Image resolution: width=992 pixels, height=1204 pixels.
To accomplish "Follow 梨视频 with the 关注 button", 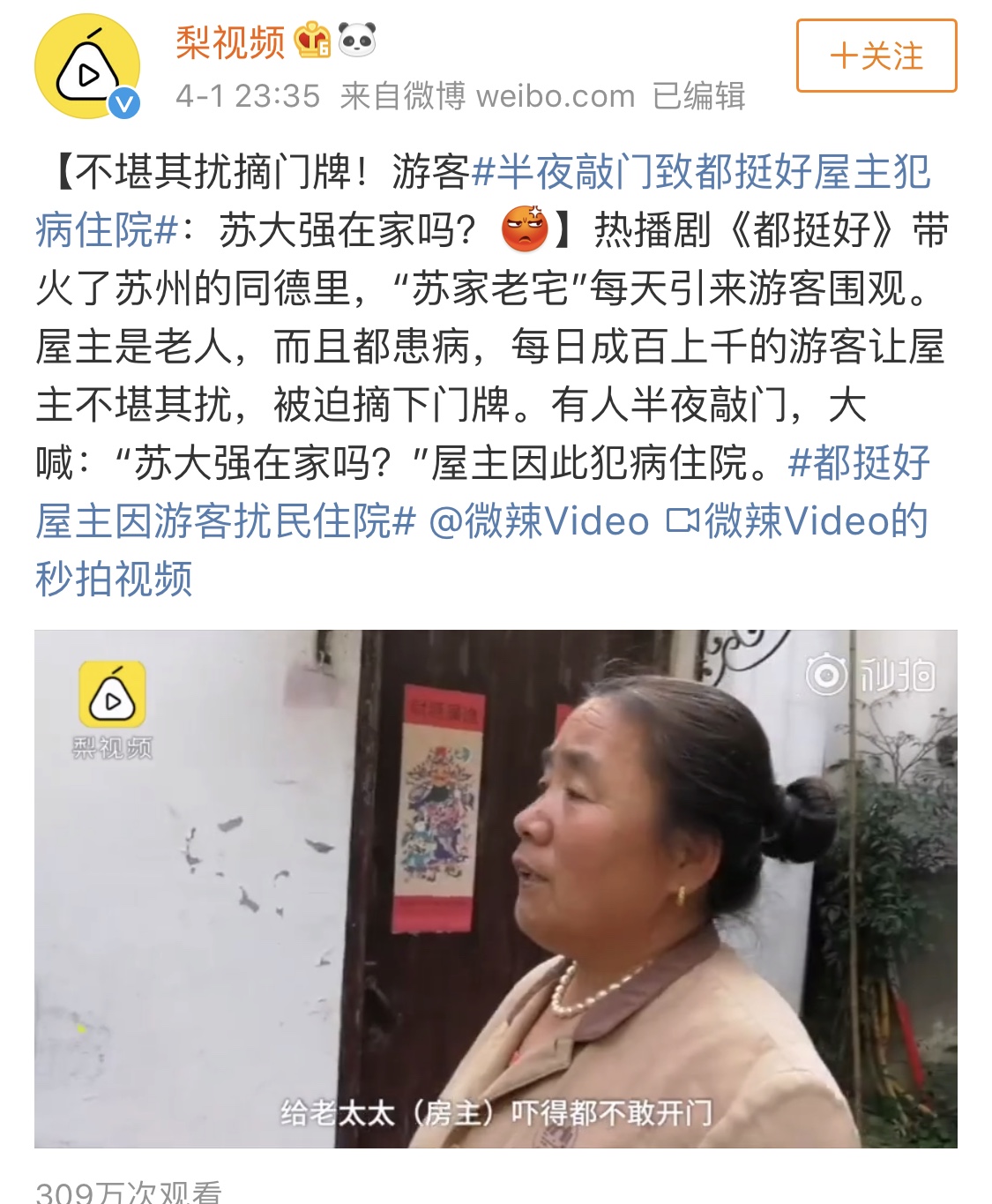I will point(876,56).
